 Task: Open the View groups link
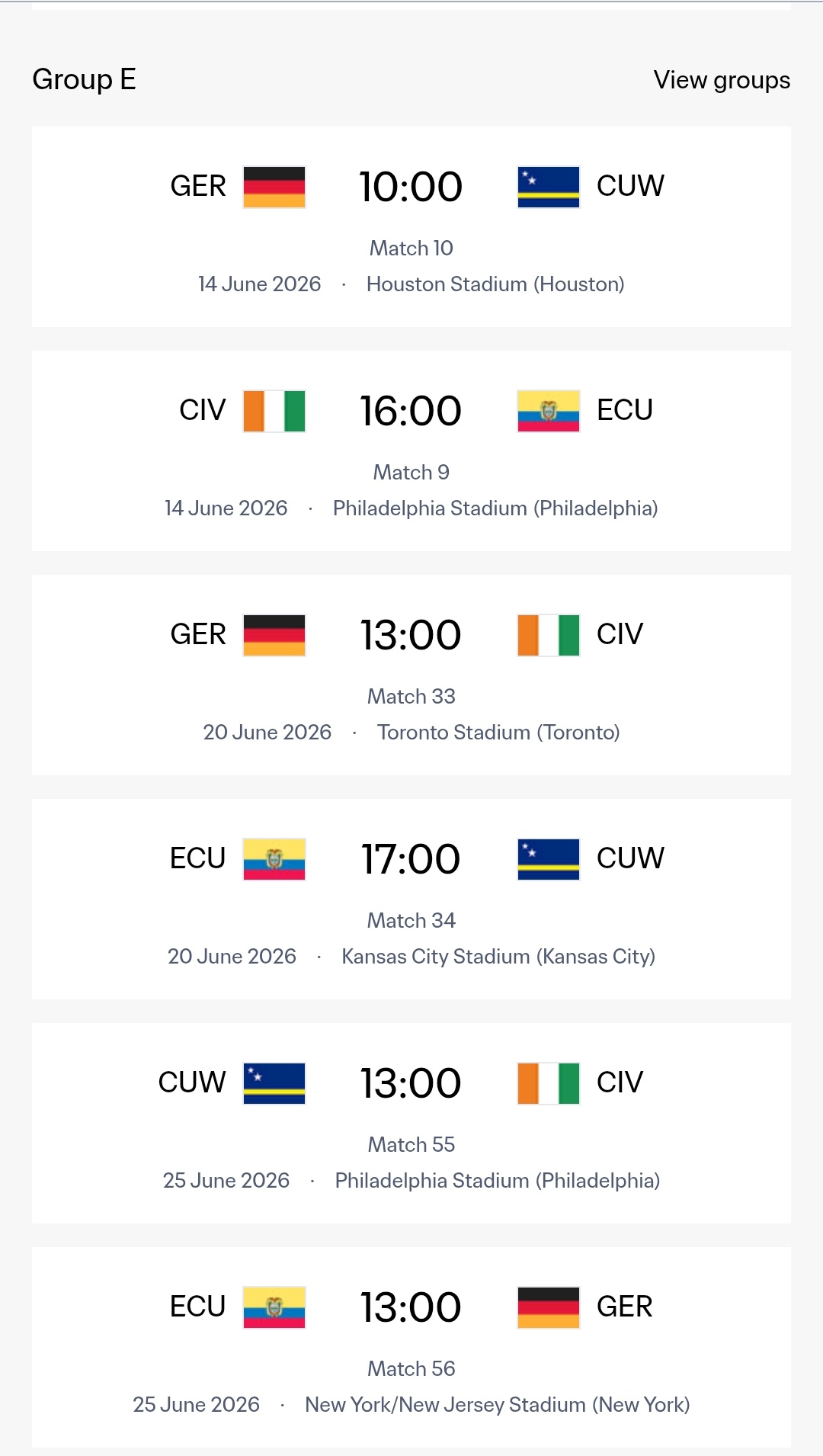(x=721, y=80)
